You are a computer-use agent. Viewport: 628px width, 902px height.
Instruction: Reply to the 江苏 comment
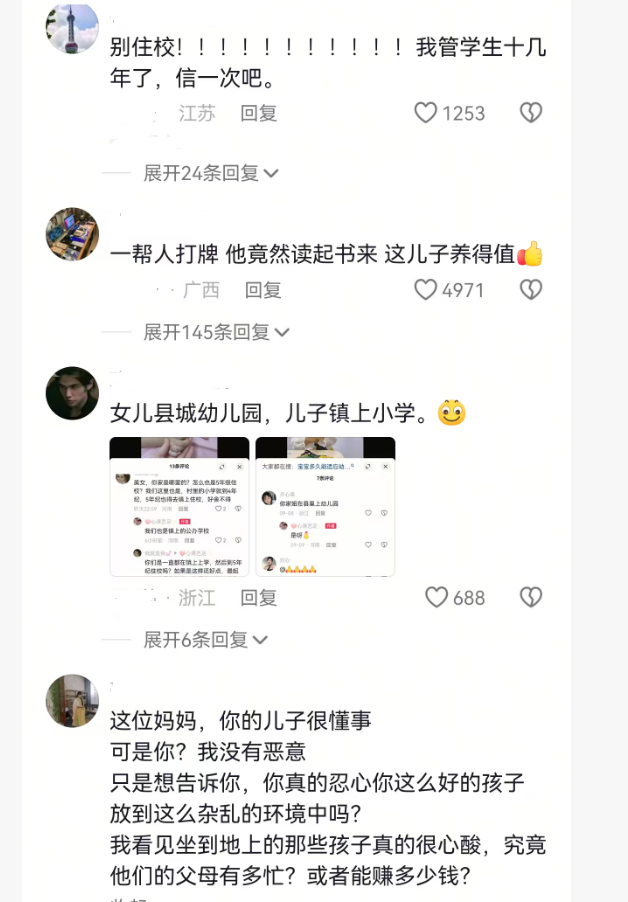(258, 113)
